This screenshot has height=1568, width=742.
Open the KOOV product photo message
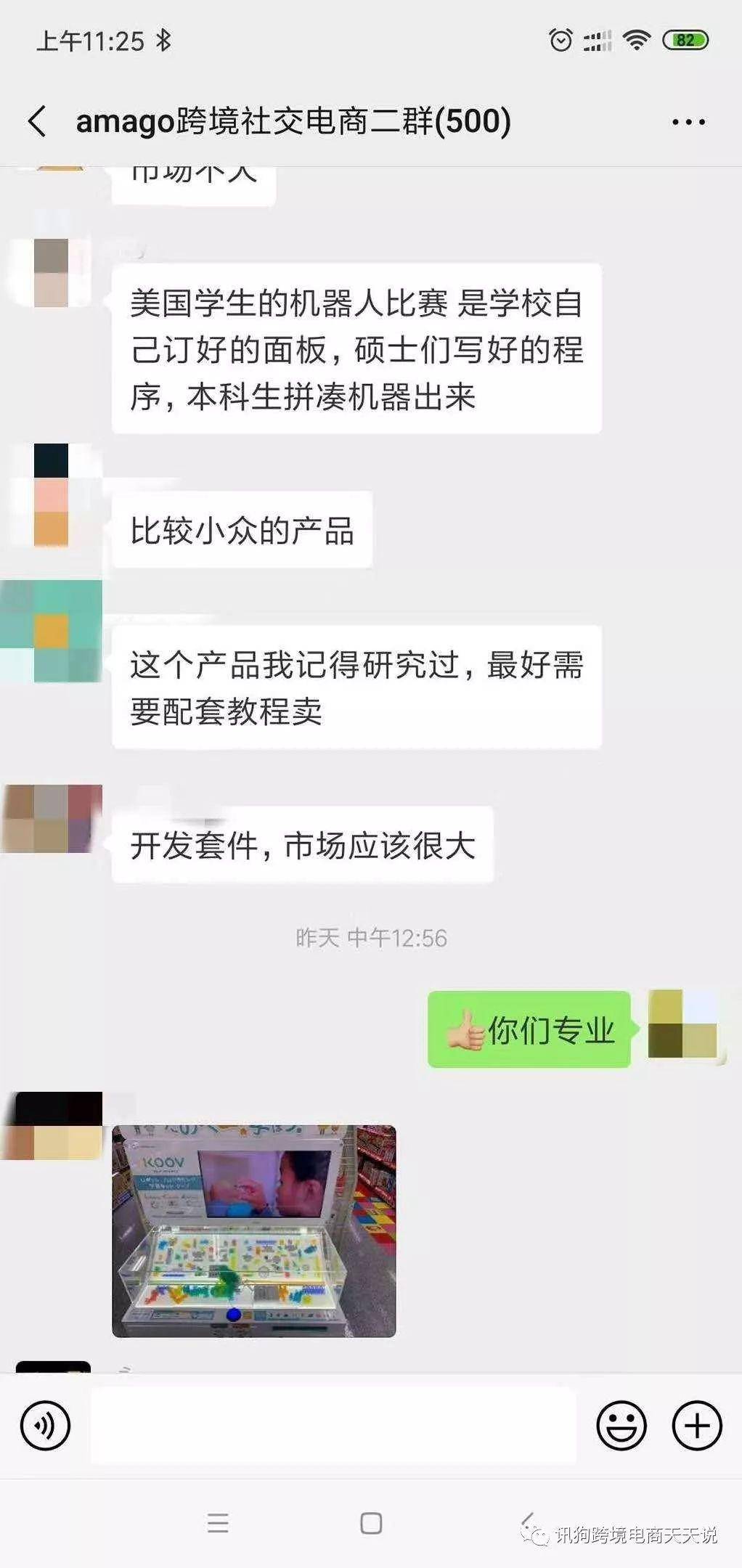[253, 1231]
